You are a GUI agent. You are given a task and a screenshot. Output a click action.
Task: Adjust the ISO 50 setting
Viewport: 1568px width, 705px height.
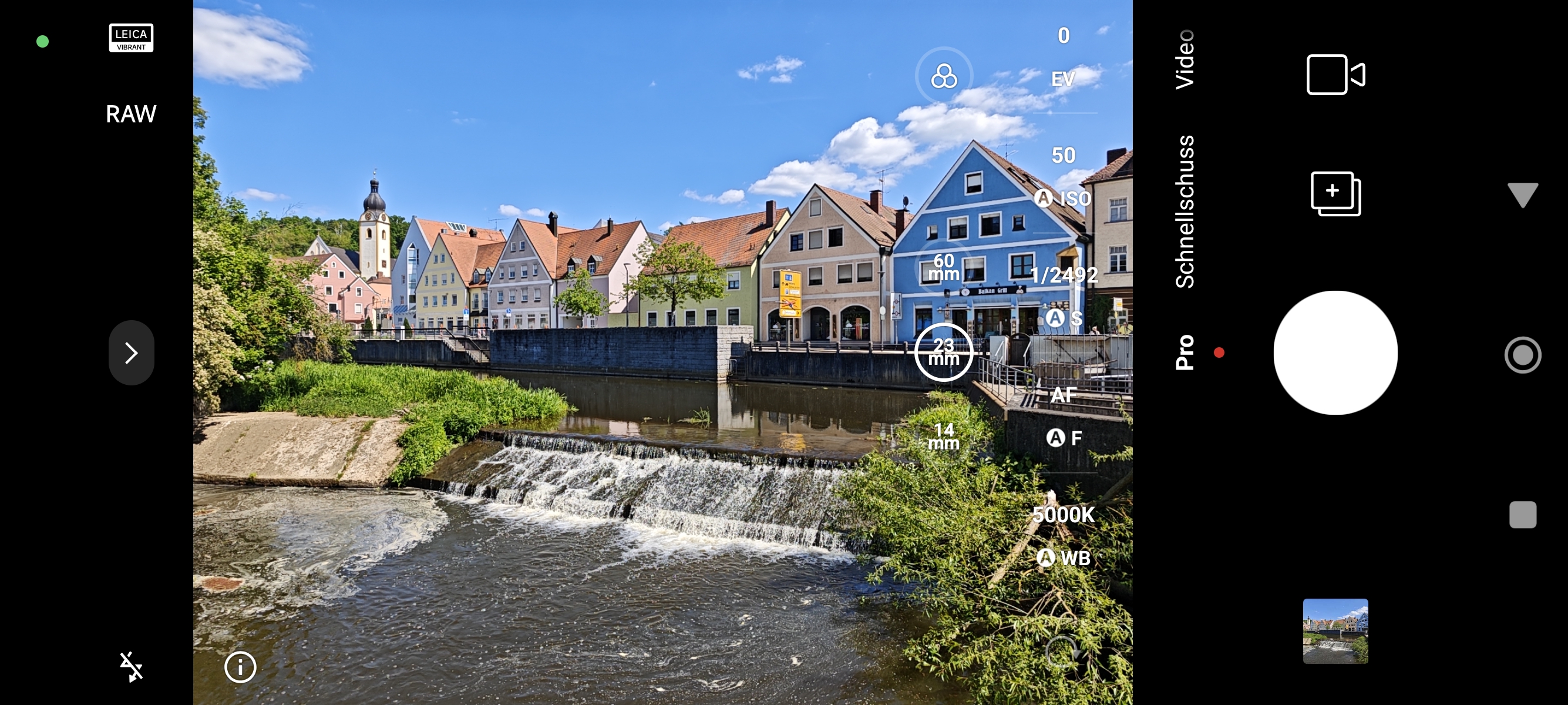pyautogui.click(x=1064, y=177)
